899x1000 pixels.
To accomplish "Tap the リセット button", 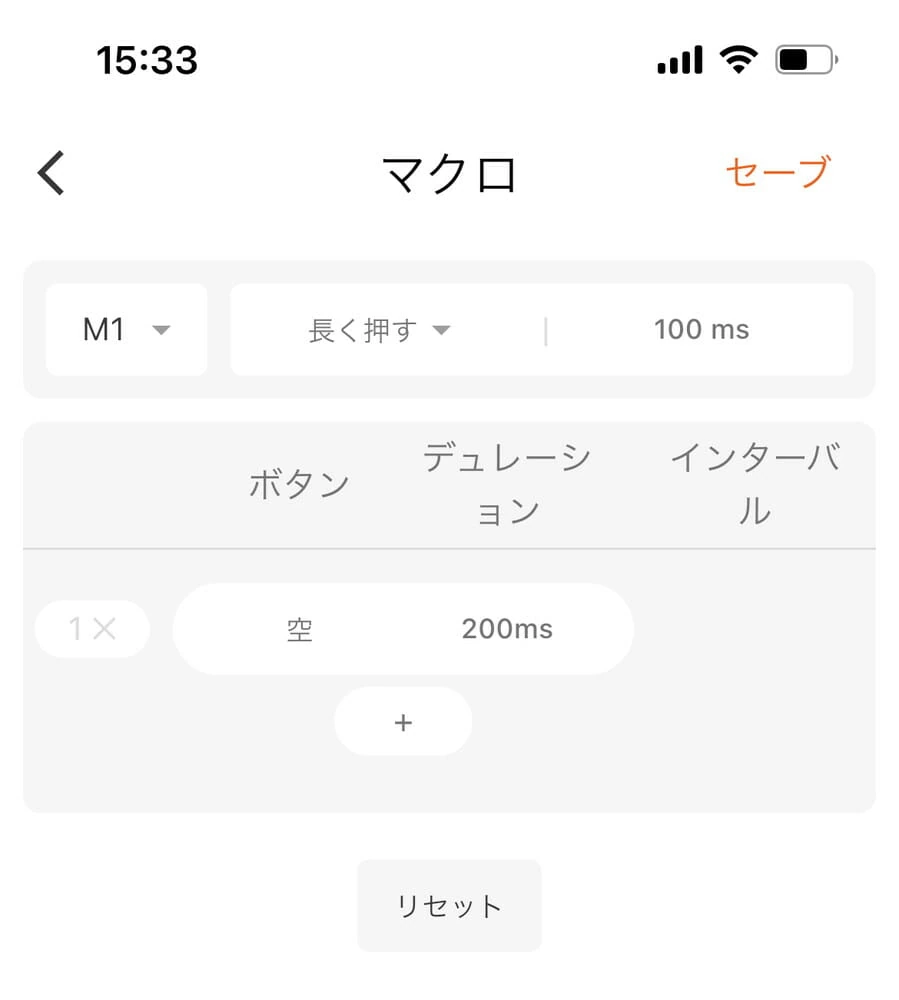I will click(449, 906).
